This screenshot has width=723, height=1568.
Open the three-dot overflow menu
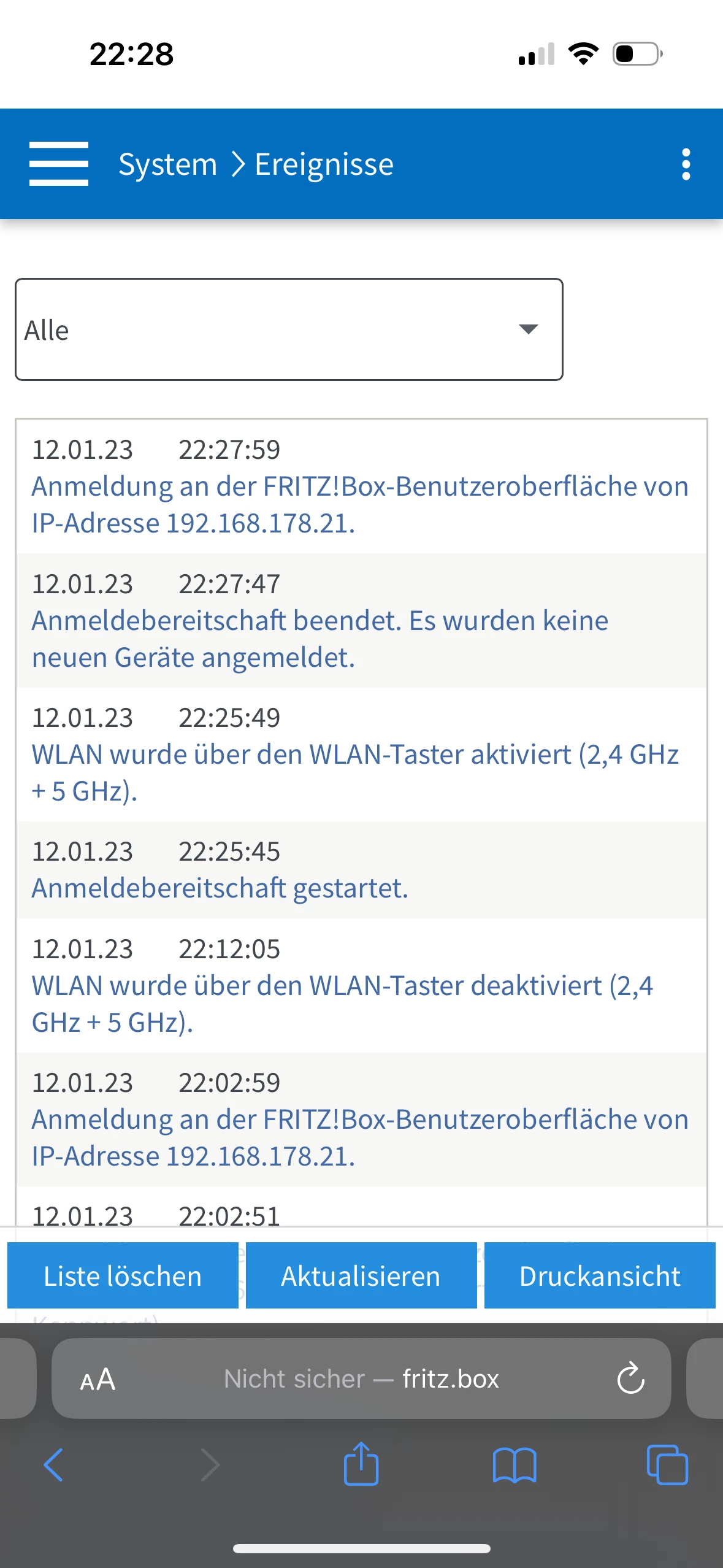tap(686, 164)
